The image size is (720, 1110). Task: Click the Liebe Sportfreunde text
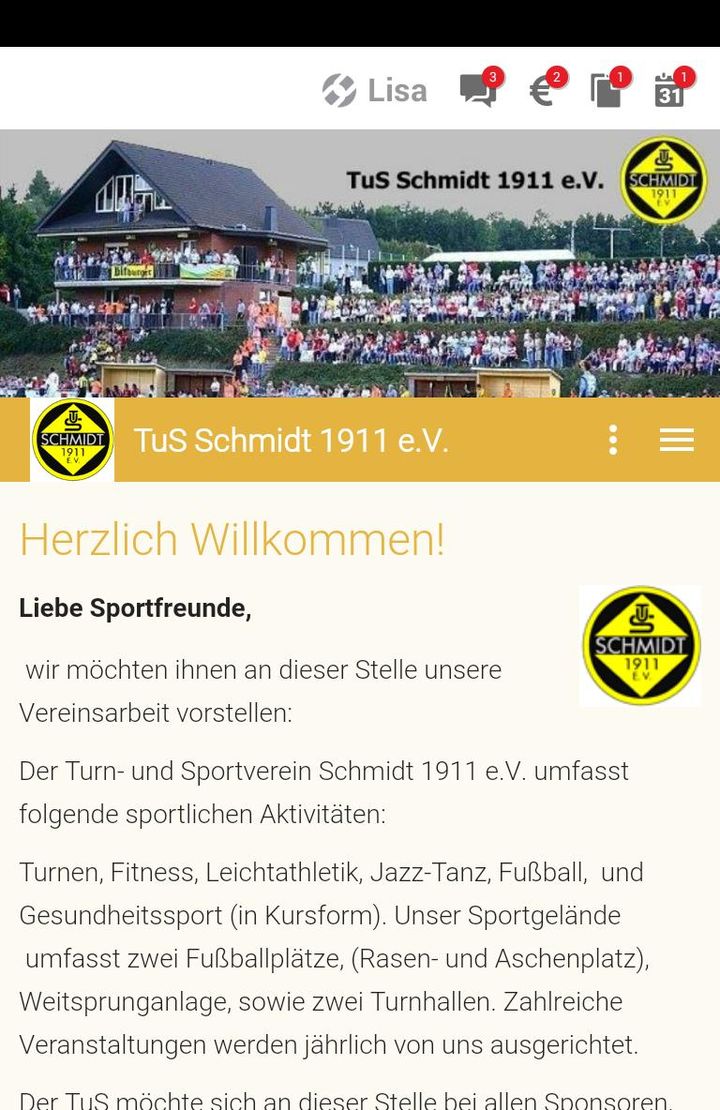134,607
